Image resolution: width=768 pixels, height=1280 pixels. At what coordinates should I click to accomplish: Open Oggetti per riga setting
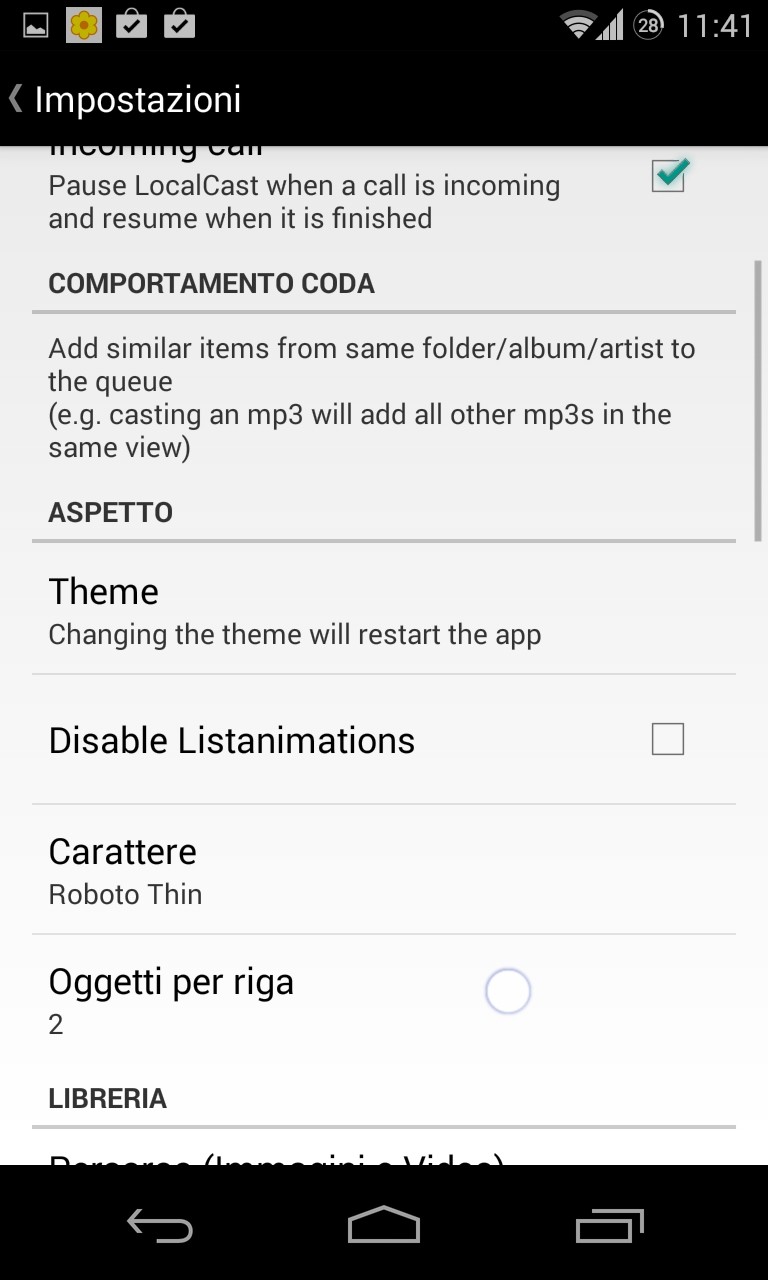coord(384,1000)
